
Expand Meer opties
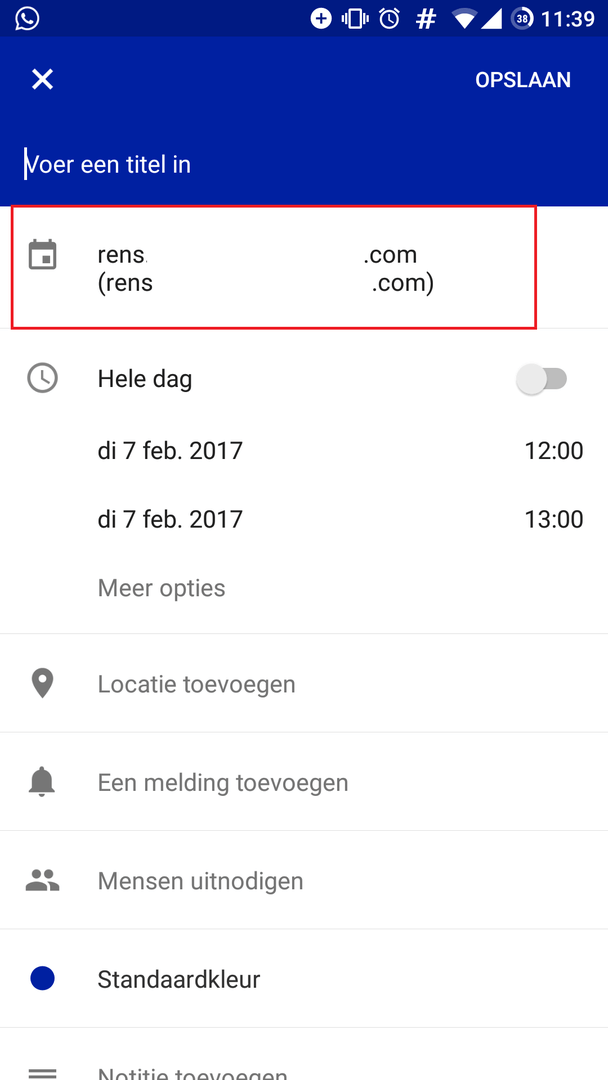pyautogui.click(x=161, y=588)
